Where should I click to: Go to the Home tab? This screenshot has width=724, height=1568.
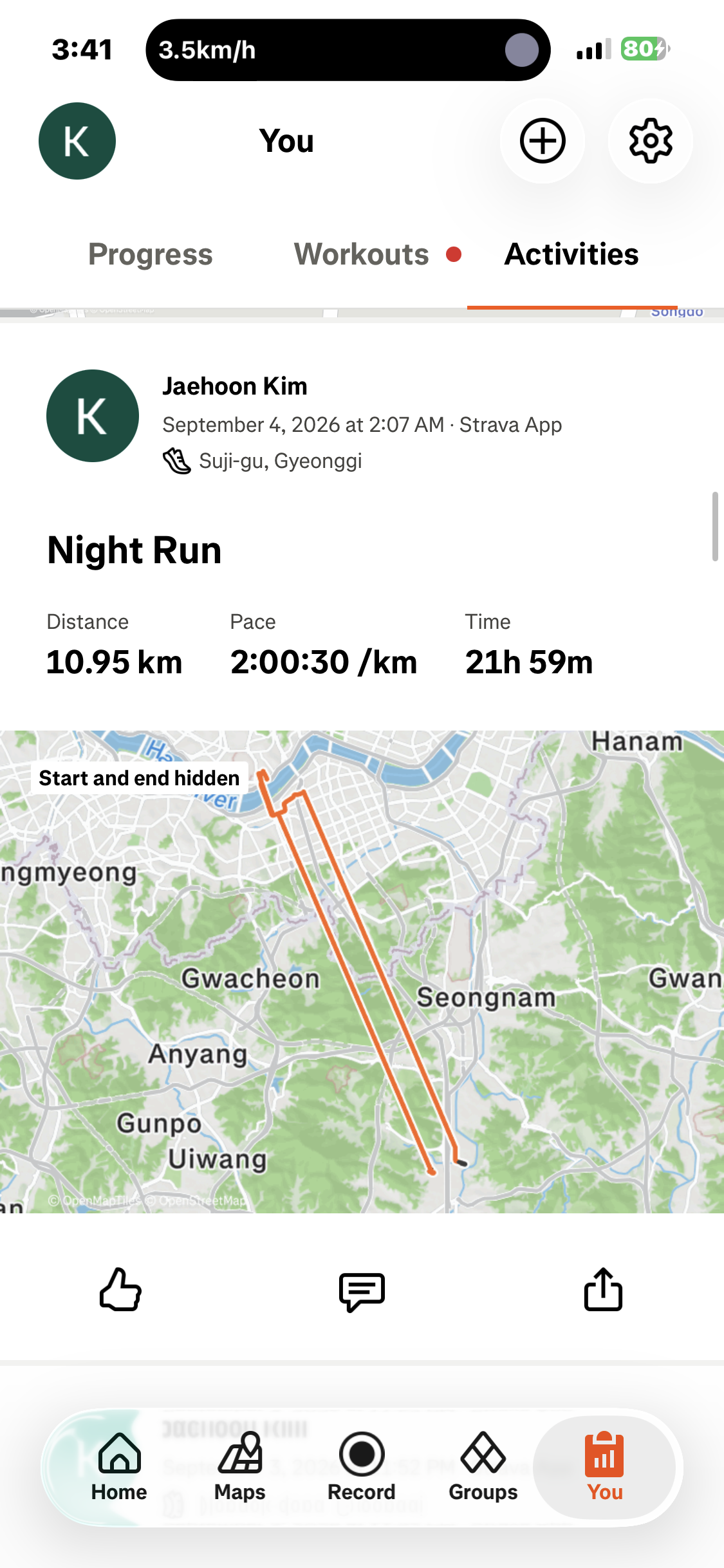click(x=119, y=1468)
